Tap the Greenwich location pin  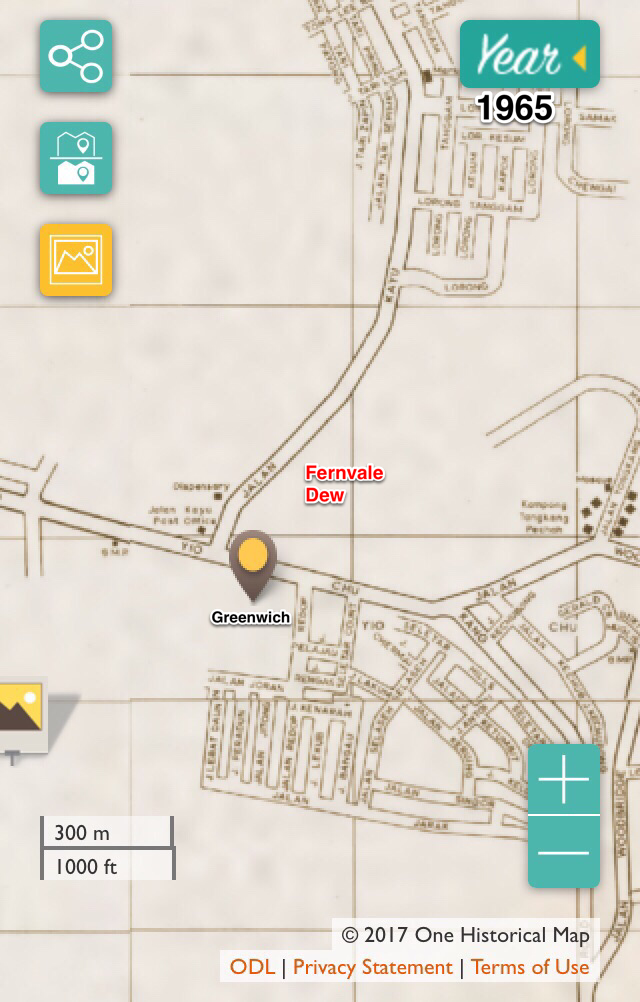(253, 560)
